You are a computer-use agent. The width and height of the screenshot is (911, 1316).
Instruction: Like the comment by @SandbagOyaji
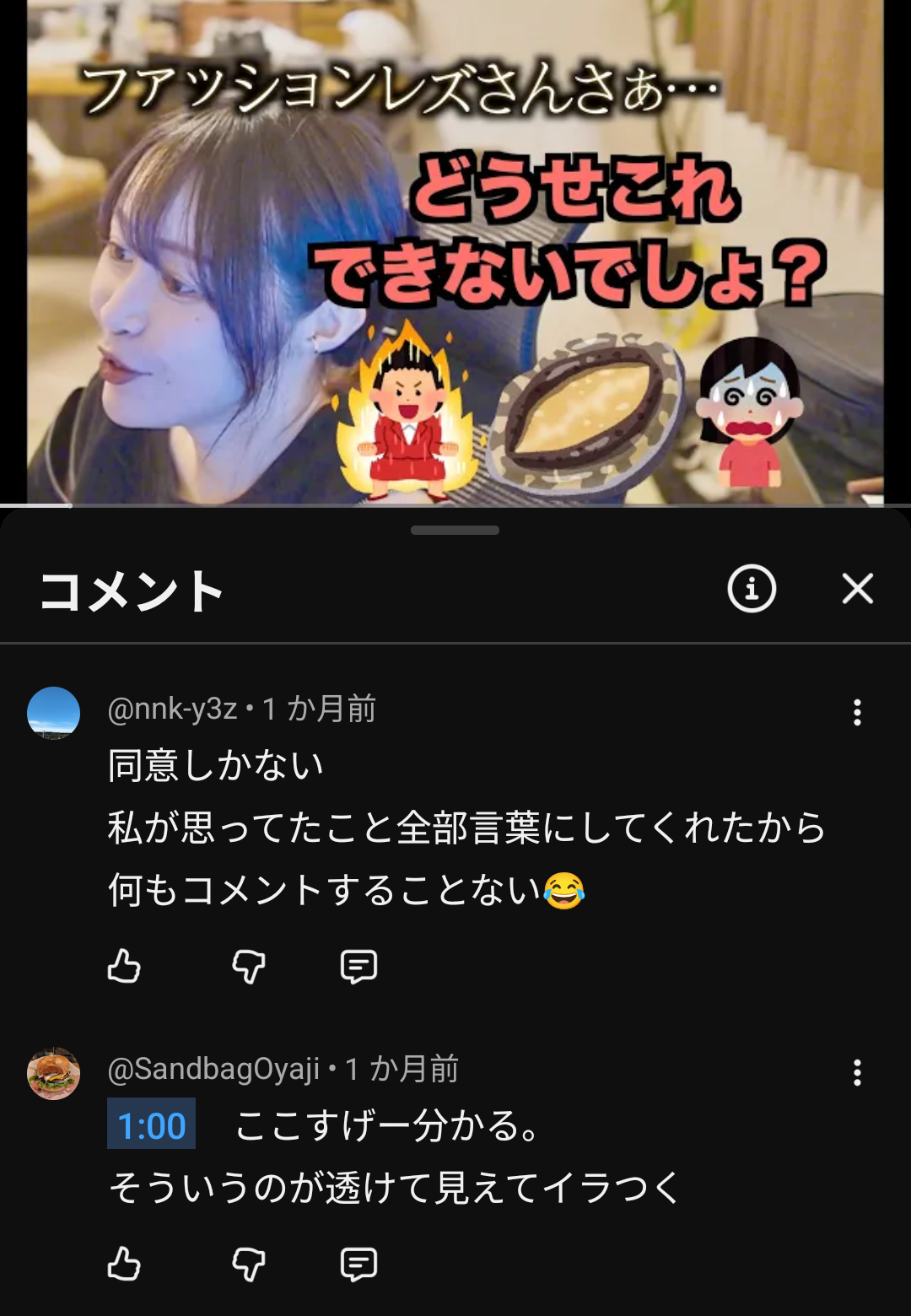point(124,1264)
